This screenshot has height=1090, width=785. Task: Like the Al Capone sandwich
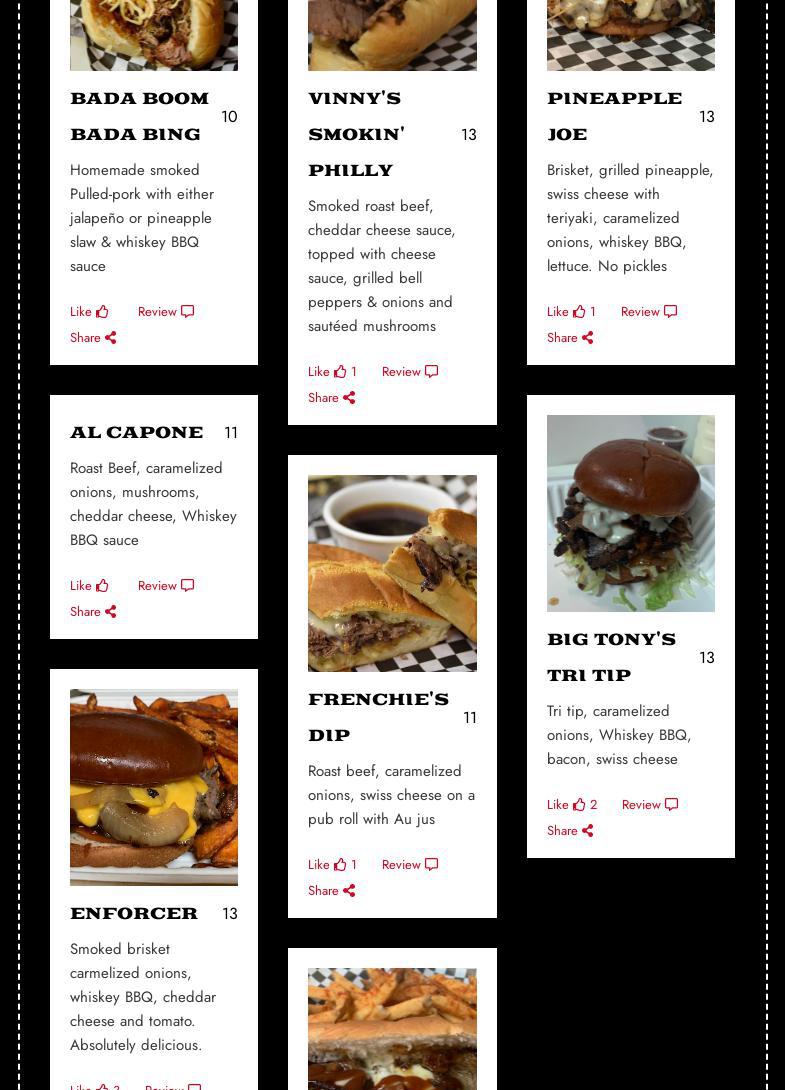click(90, 586)
